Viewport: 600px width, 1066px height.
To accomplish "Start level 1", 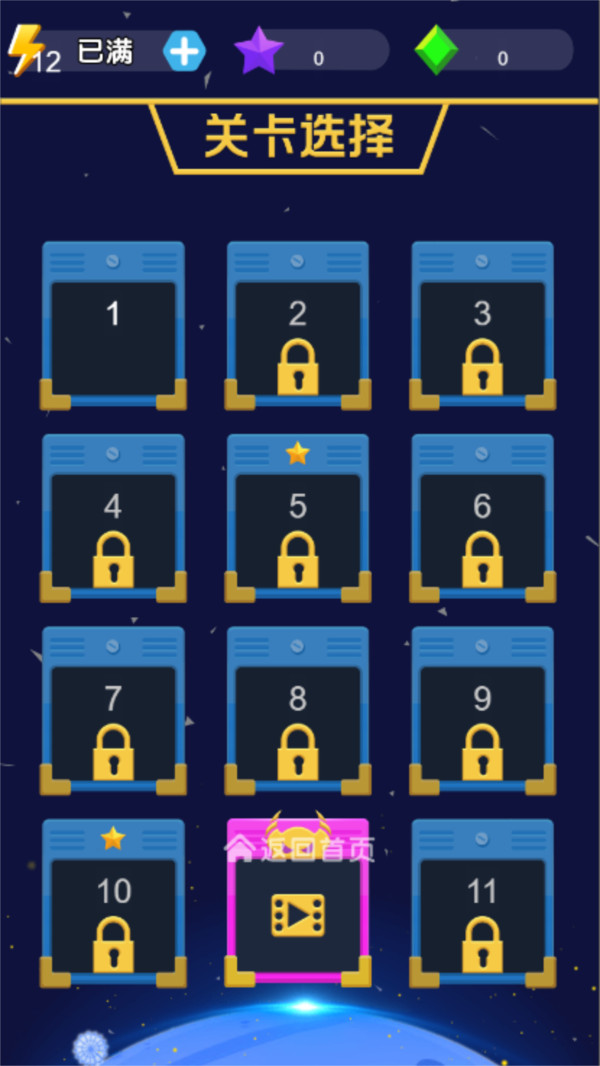I will pyautogui.click(x=113, y=327).
